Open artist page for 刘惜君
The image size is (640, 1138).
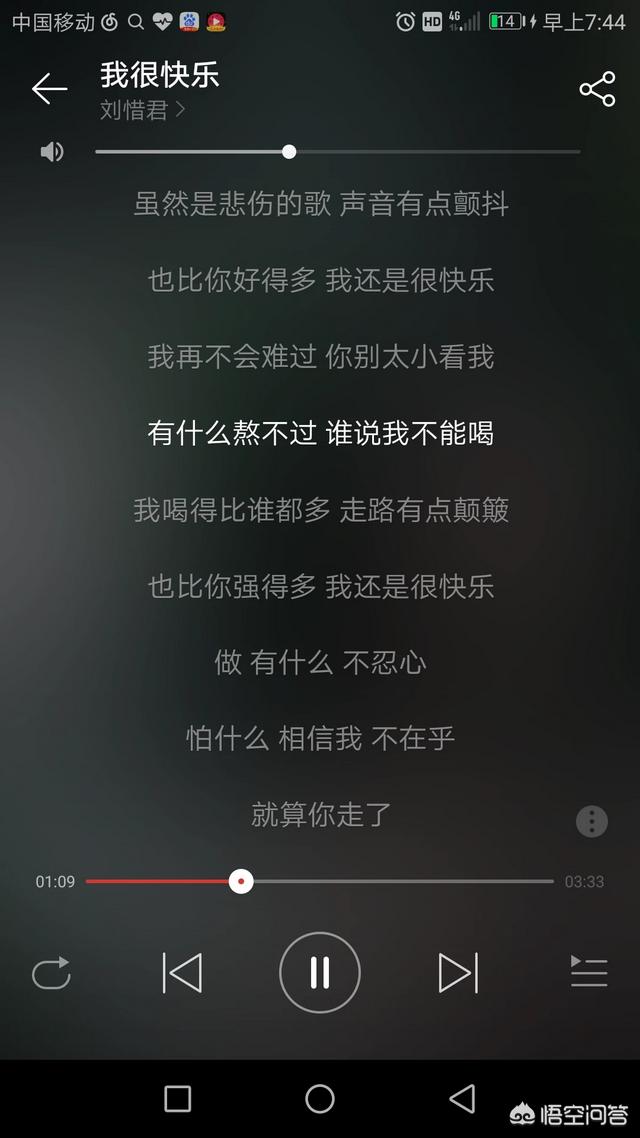coord(142,110)
